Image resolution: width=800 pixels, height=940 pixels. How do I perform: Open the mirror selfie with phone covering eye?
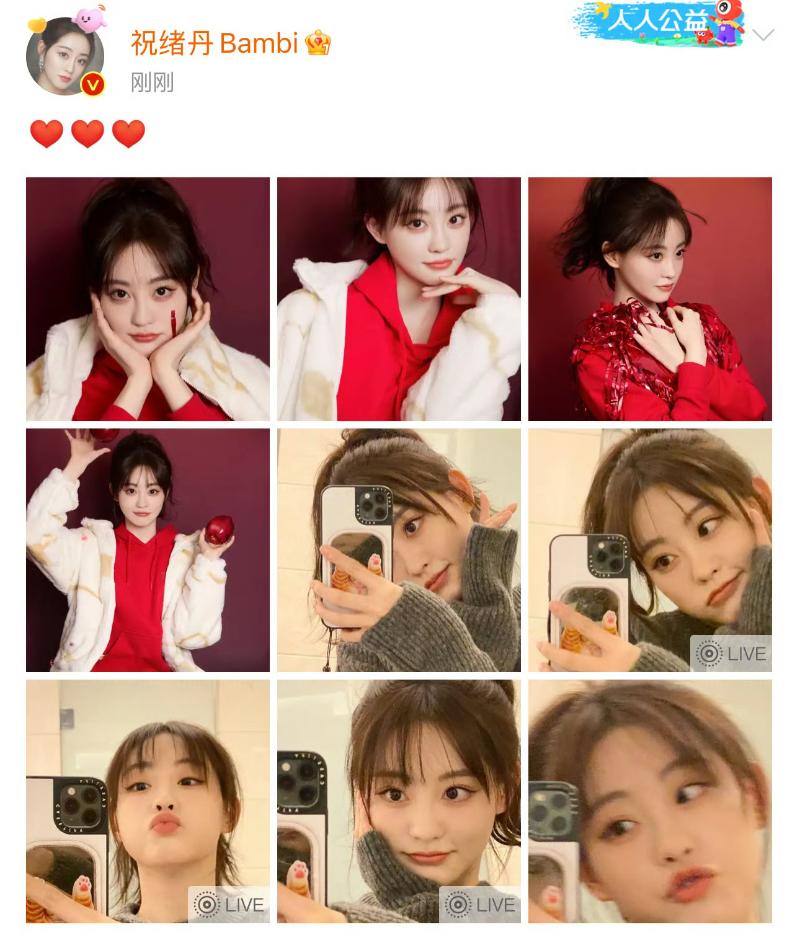pyautogui.click(x=399, y=550)
